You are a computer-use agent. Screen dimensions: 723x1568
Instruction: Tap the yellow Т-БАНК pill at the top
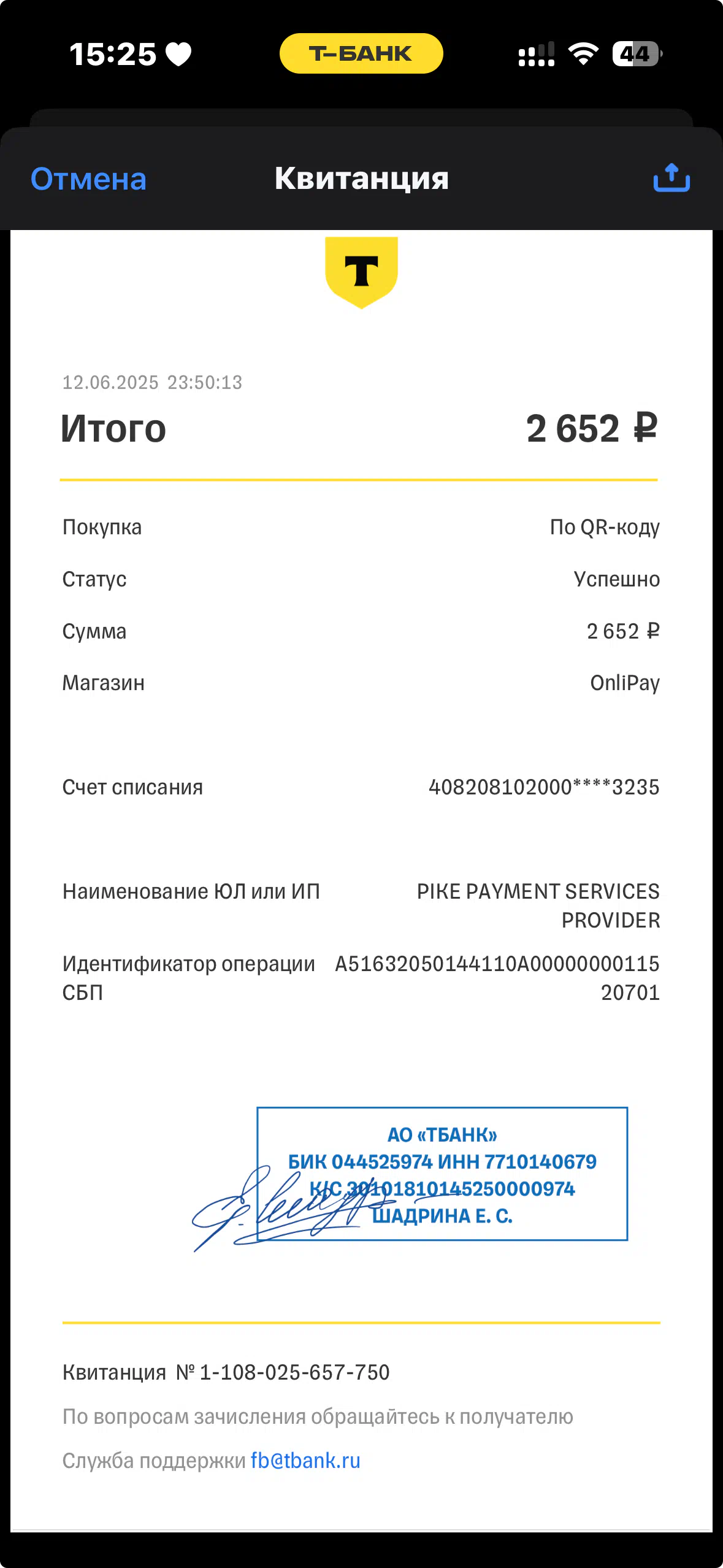tap(361, 53)
